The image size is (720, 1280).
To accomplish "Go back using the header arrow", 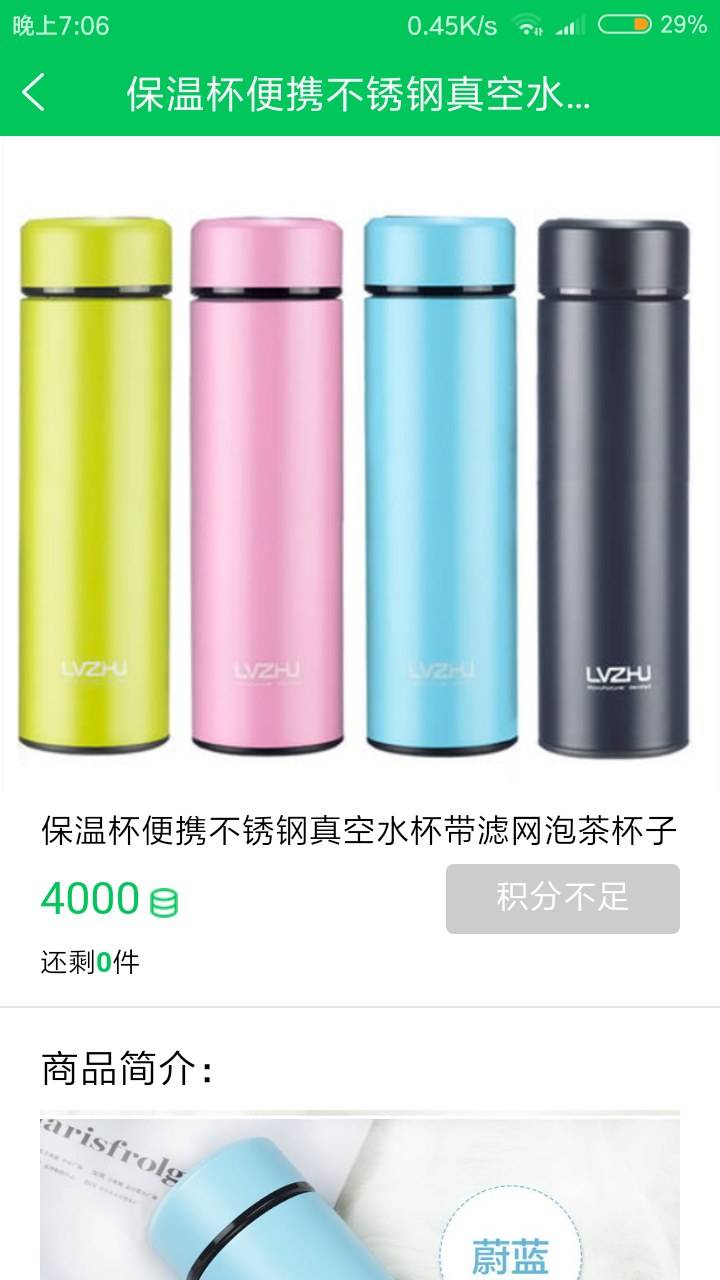I will click(x=34, y=92).
